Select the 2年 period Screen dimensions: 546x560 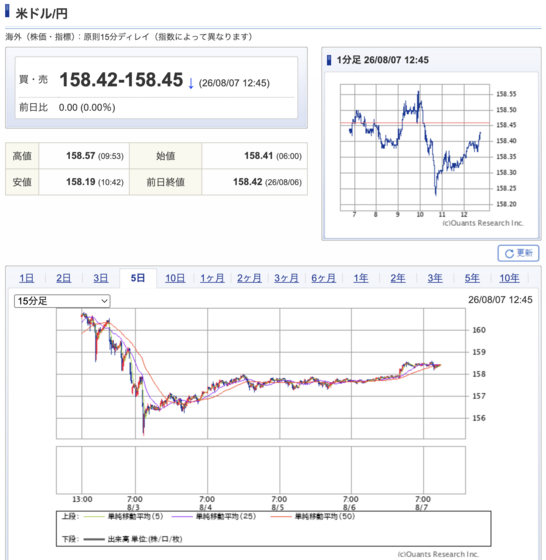pyautogui.click(x=398, y=278)
